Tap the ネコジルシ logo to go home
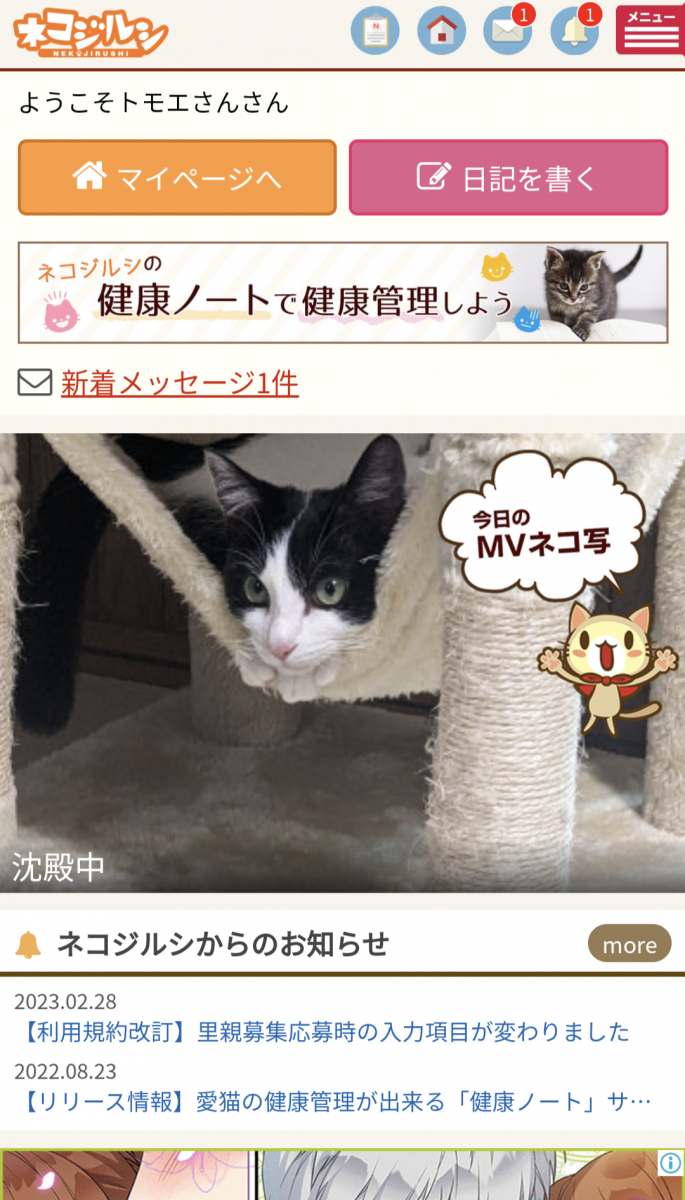Viewport: 685px width, 1200px height. click(91, 34)
